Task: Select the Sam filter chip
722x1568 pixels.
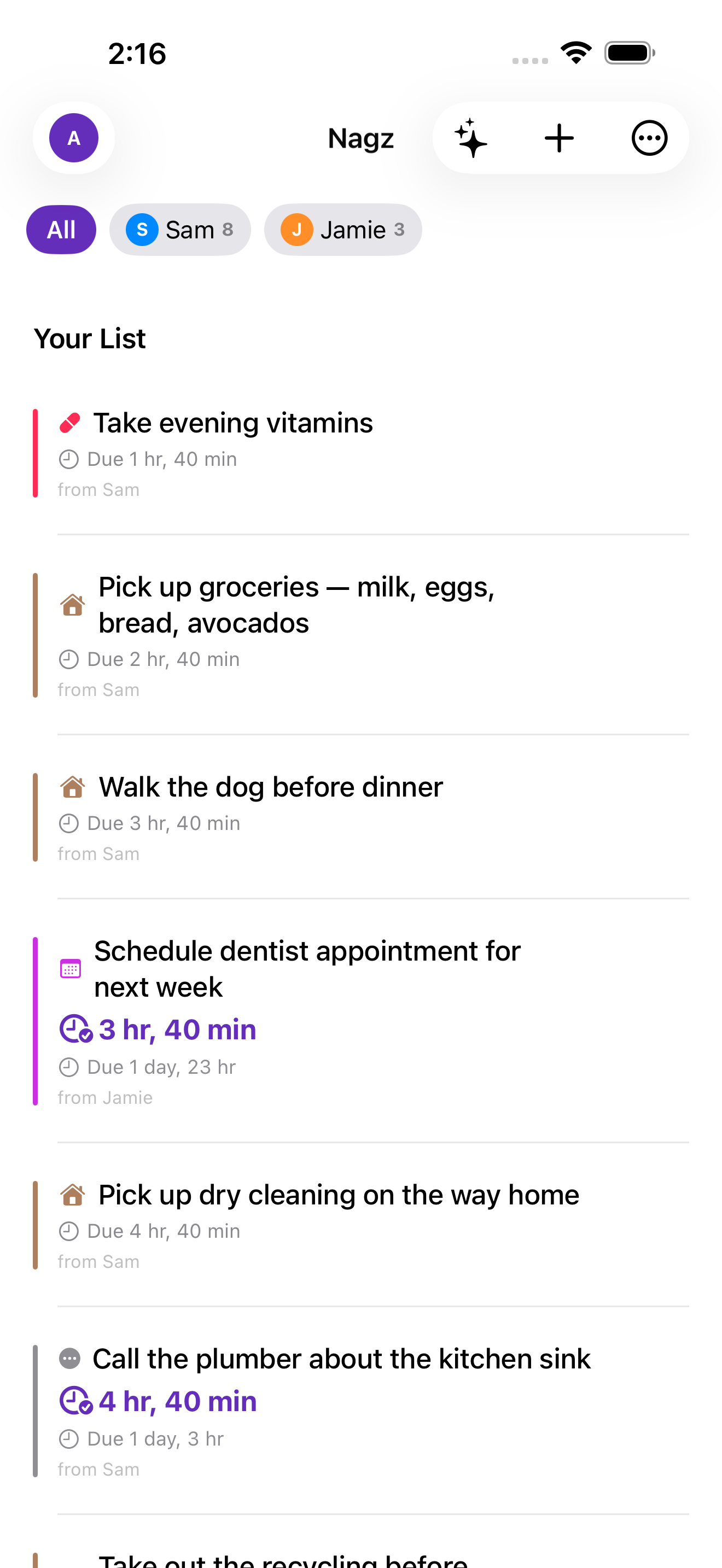Action: tap(179, 230)
